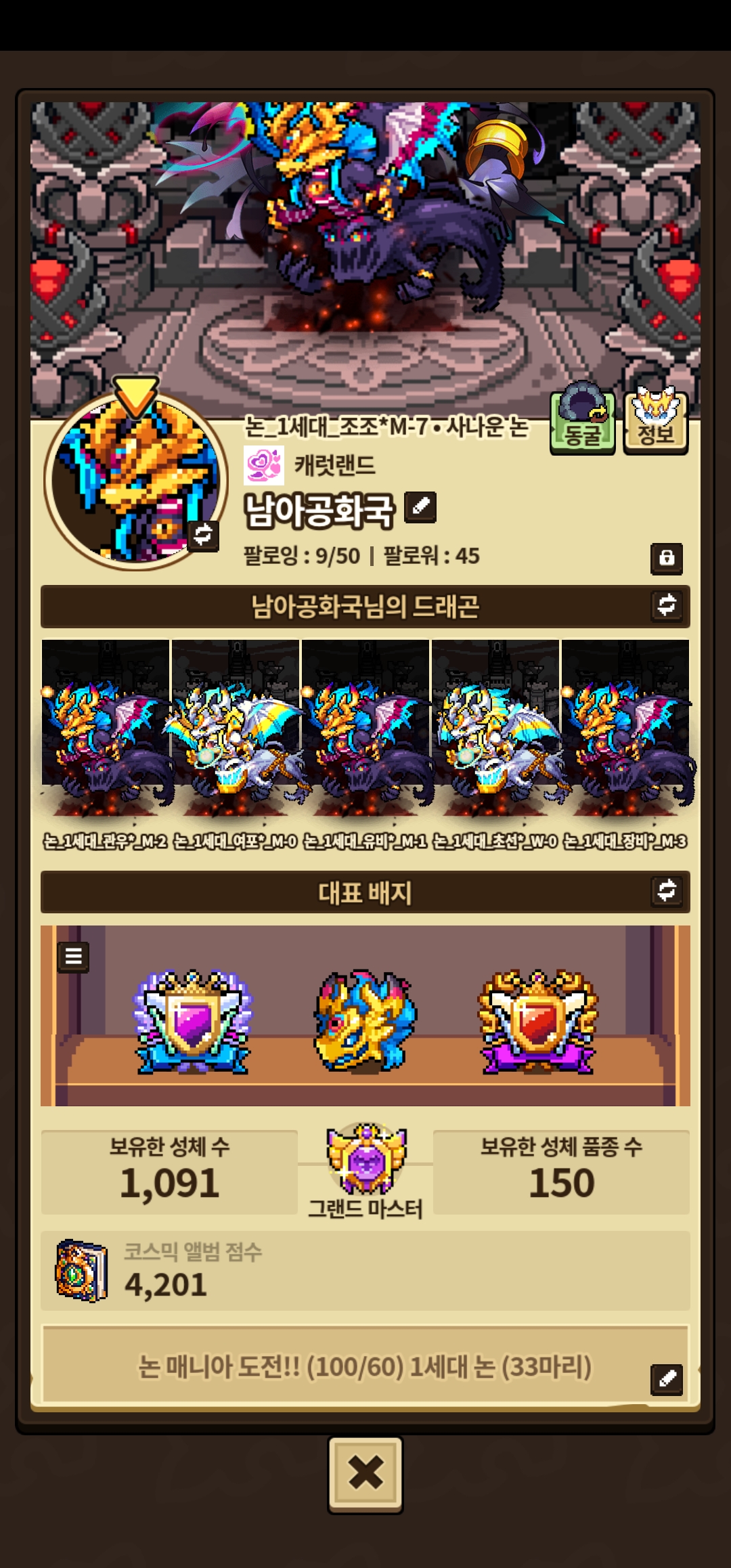
Task: View the dragon head badge
Action: click(365, 1020)
